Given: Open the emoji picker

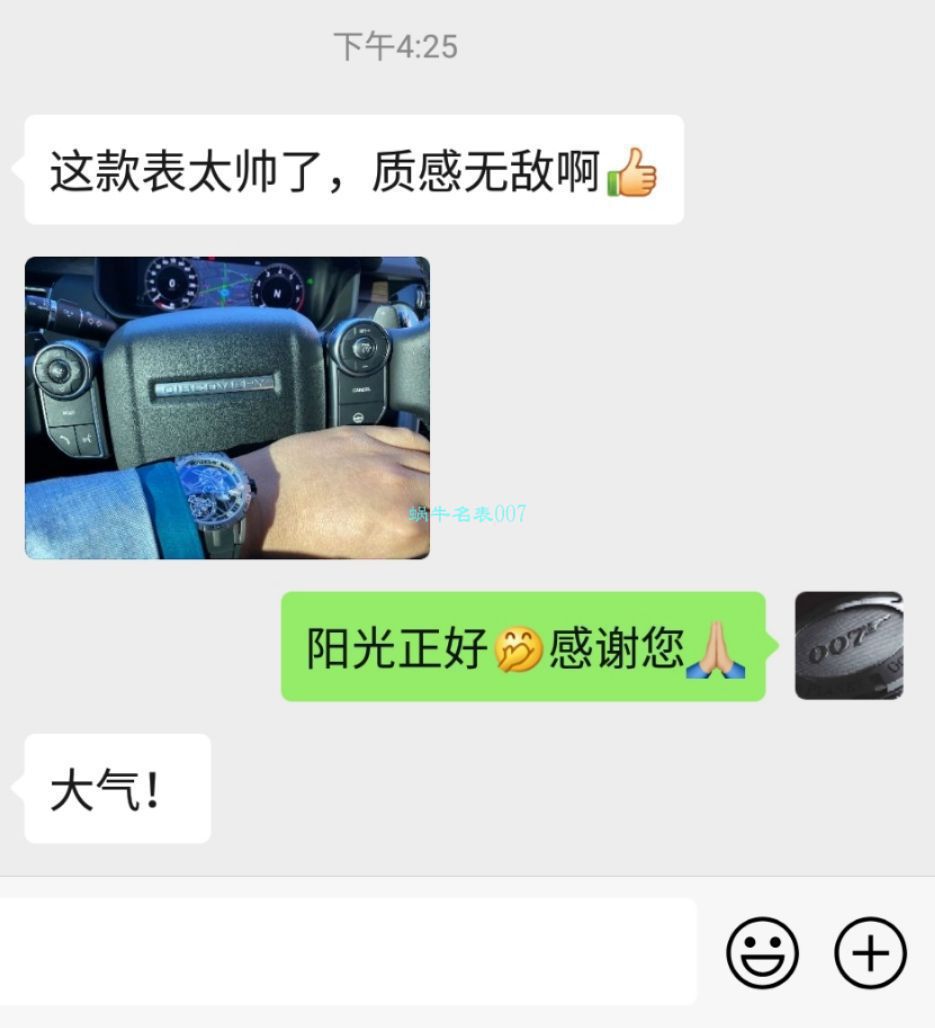Looking at the screenshot, I should point(762,953).
